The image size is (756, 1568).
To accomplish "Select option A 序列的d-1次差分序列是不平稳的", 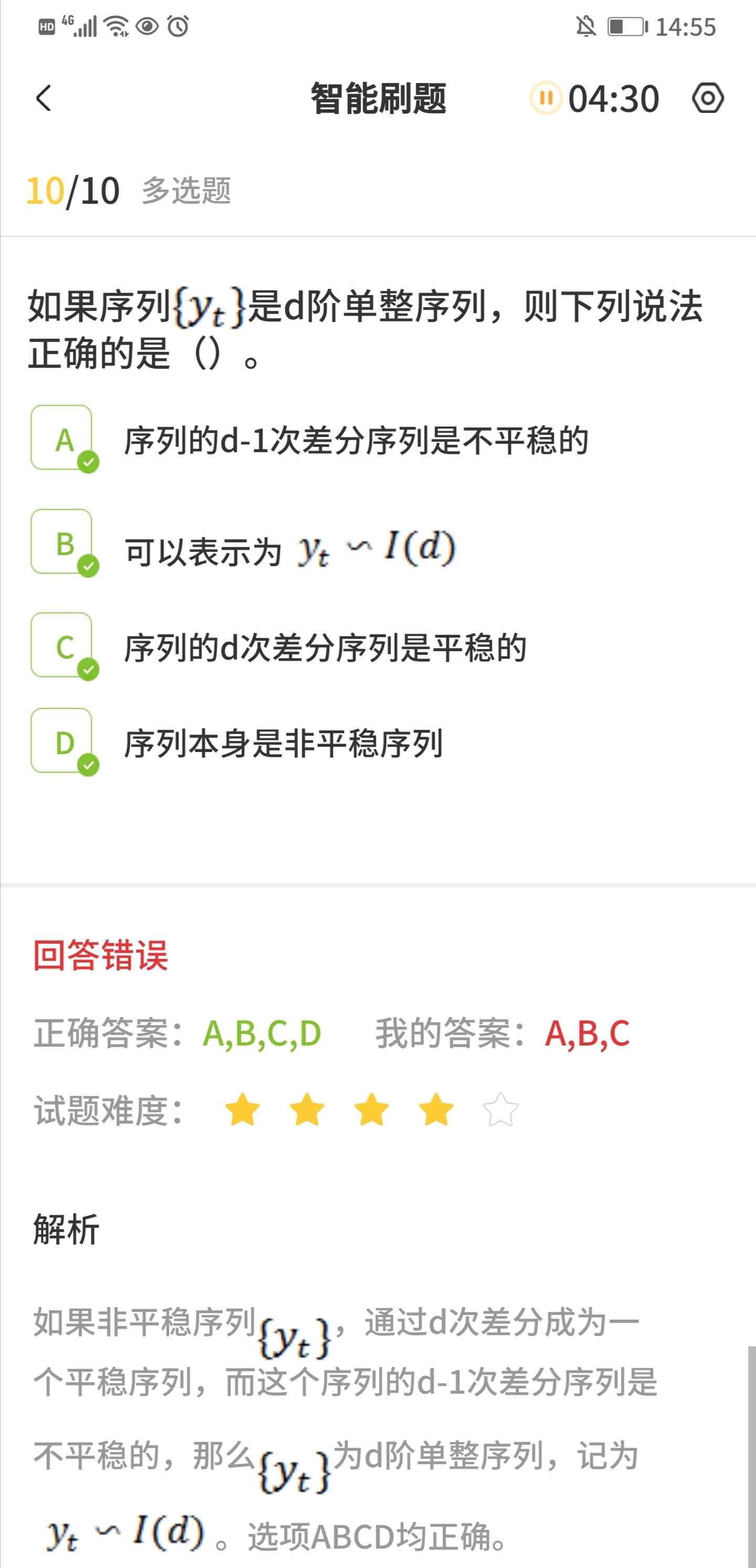I will [62, 438].
